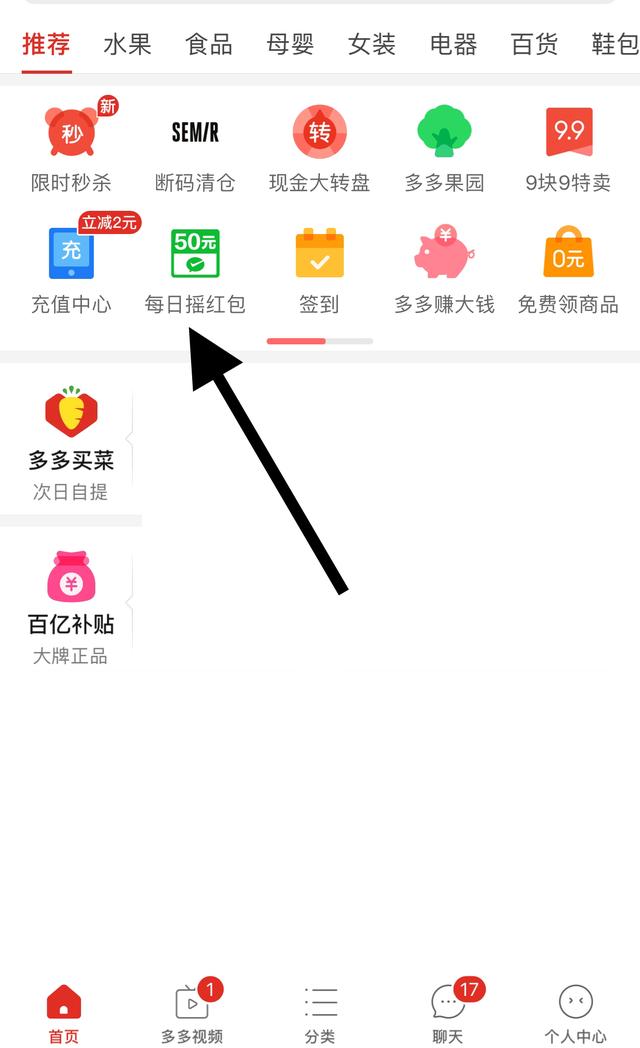The width and height of the screenshot is (640, 1048).
Task: Launch 现金大转盘 cash wheel
Action: (320, 148)
